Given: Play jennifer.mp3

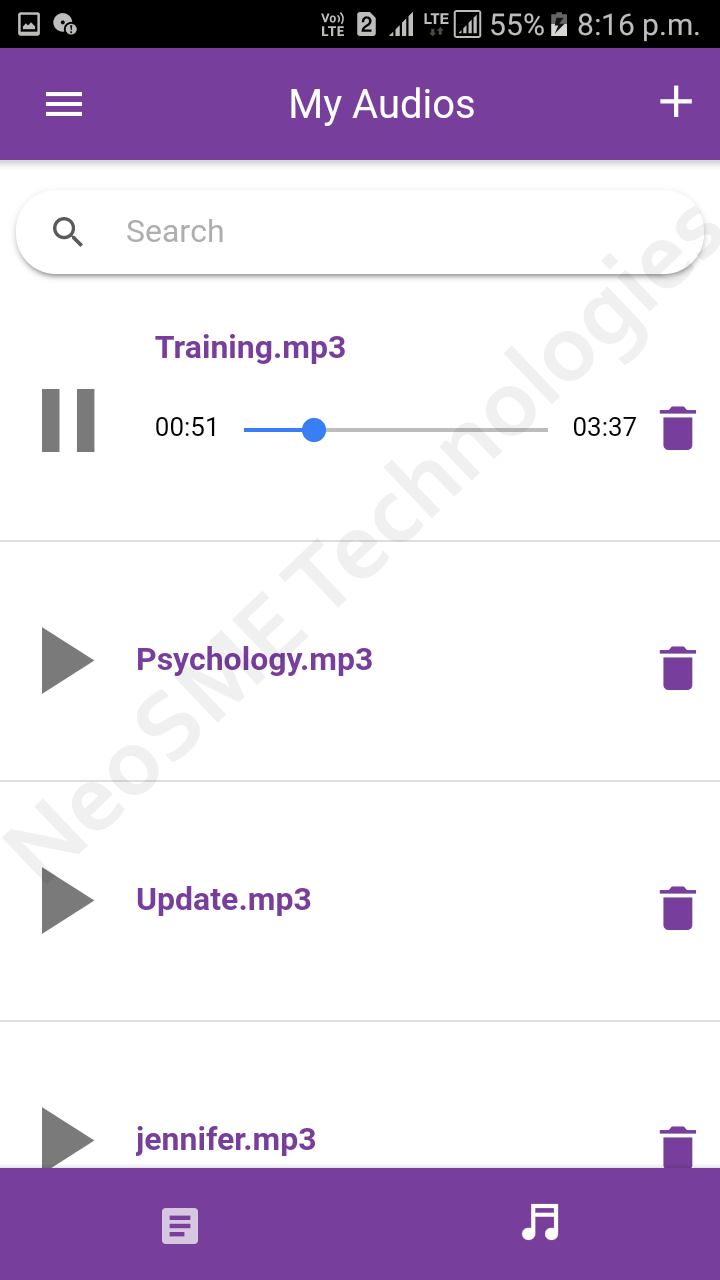Looking at the screenshot, I should tap(67, 1138).
